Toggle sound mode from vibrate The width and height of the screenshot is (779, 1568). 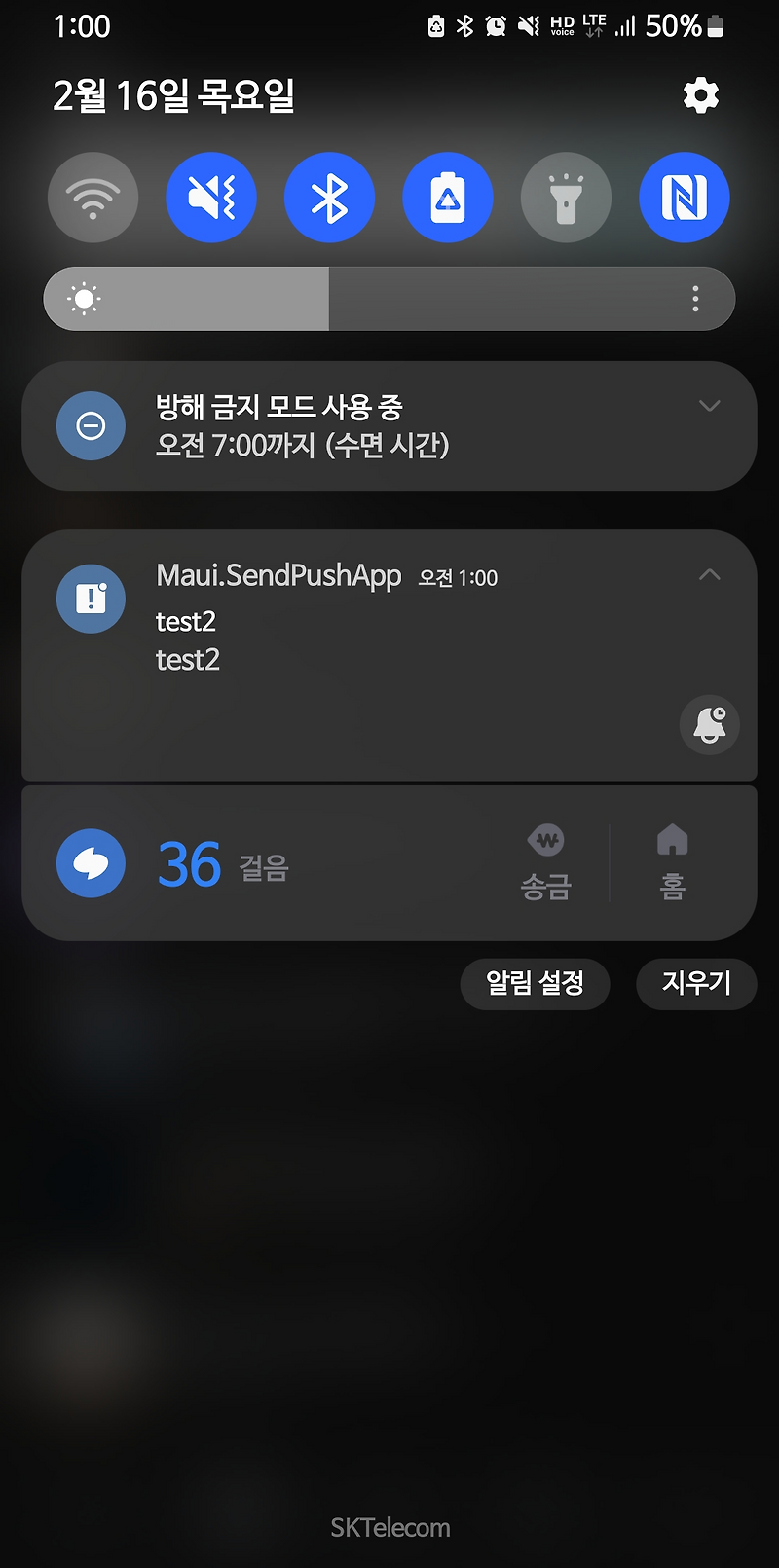[x=211, y=197]
